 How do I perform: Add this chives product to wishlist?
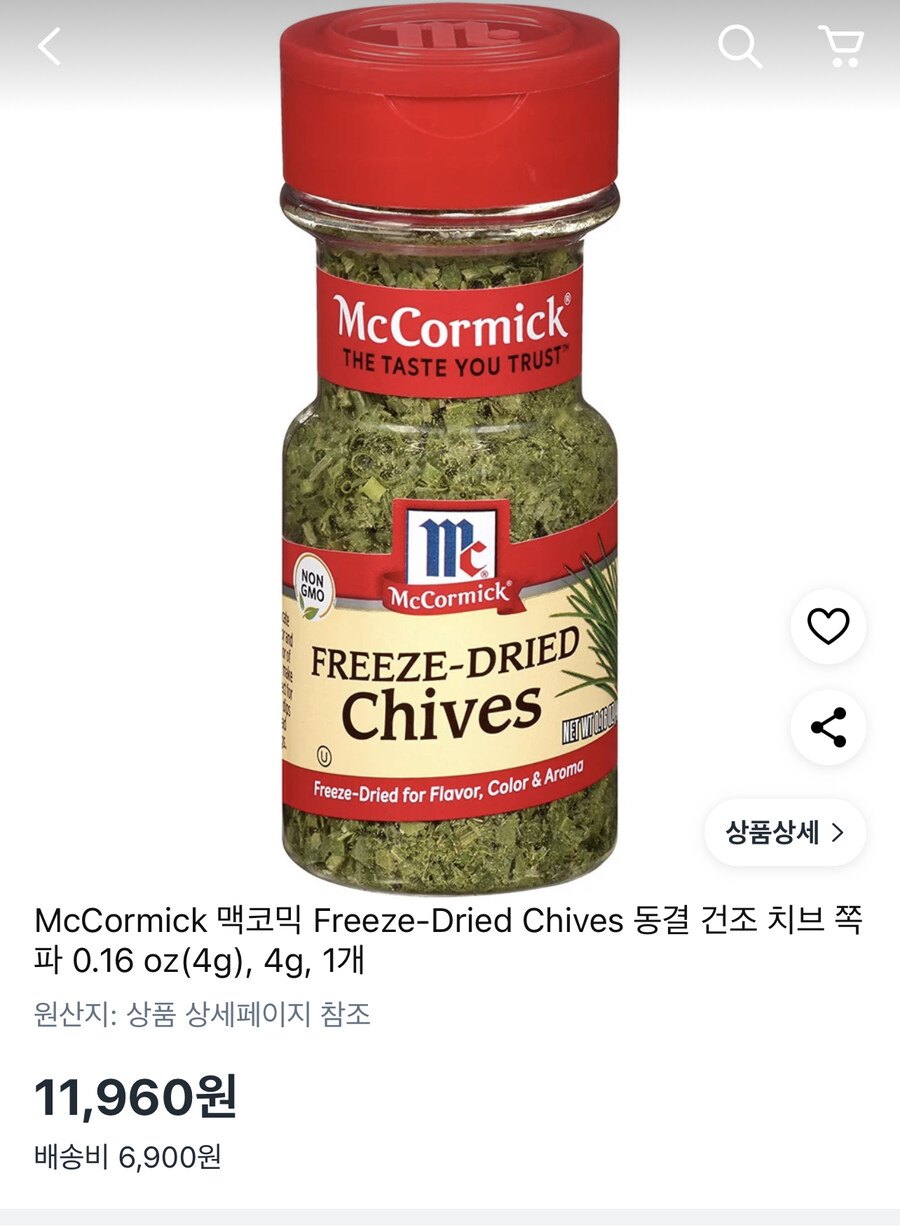pyautogui.click(x=828, y=627)
